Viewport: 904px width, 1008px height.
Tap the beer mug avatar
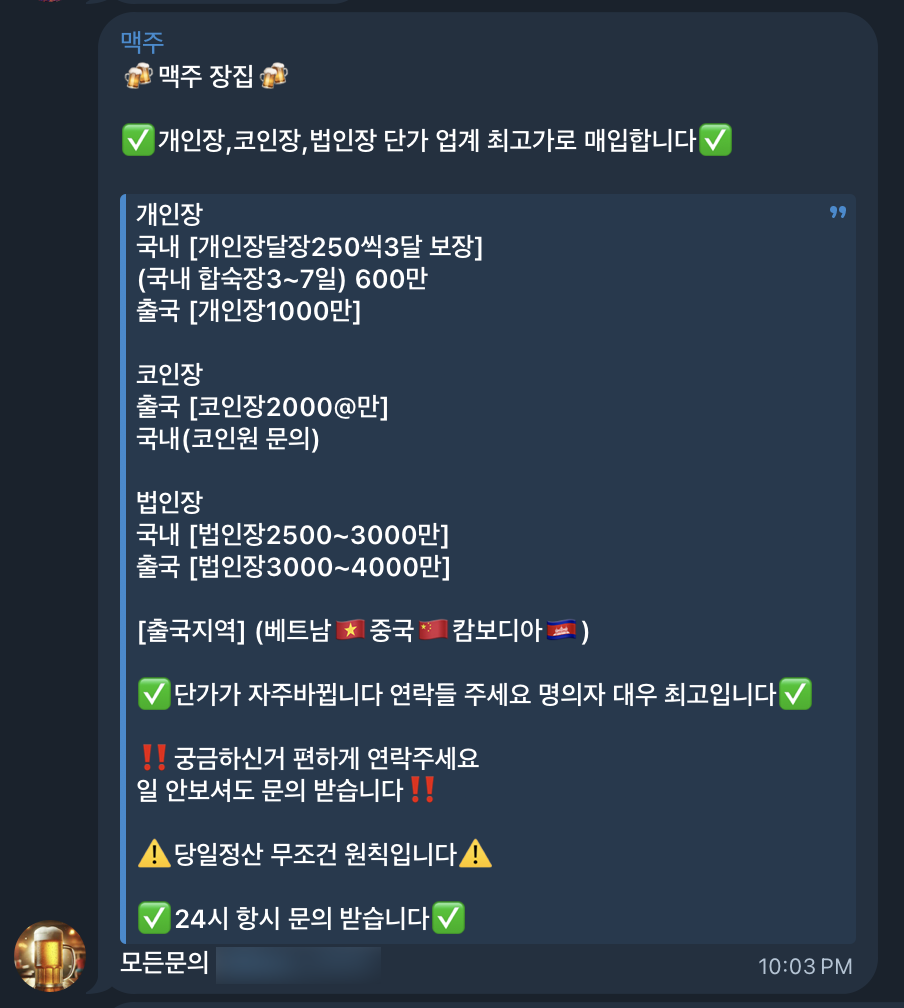(x=50, y=957)
